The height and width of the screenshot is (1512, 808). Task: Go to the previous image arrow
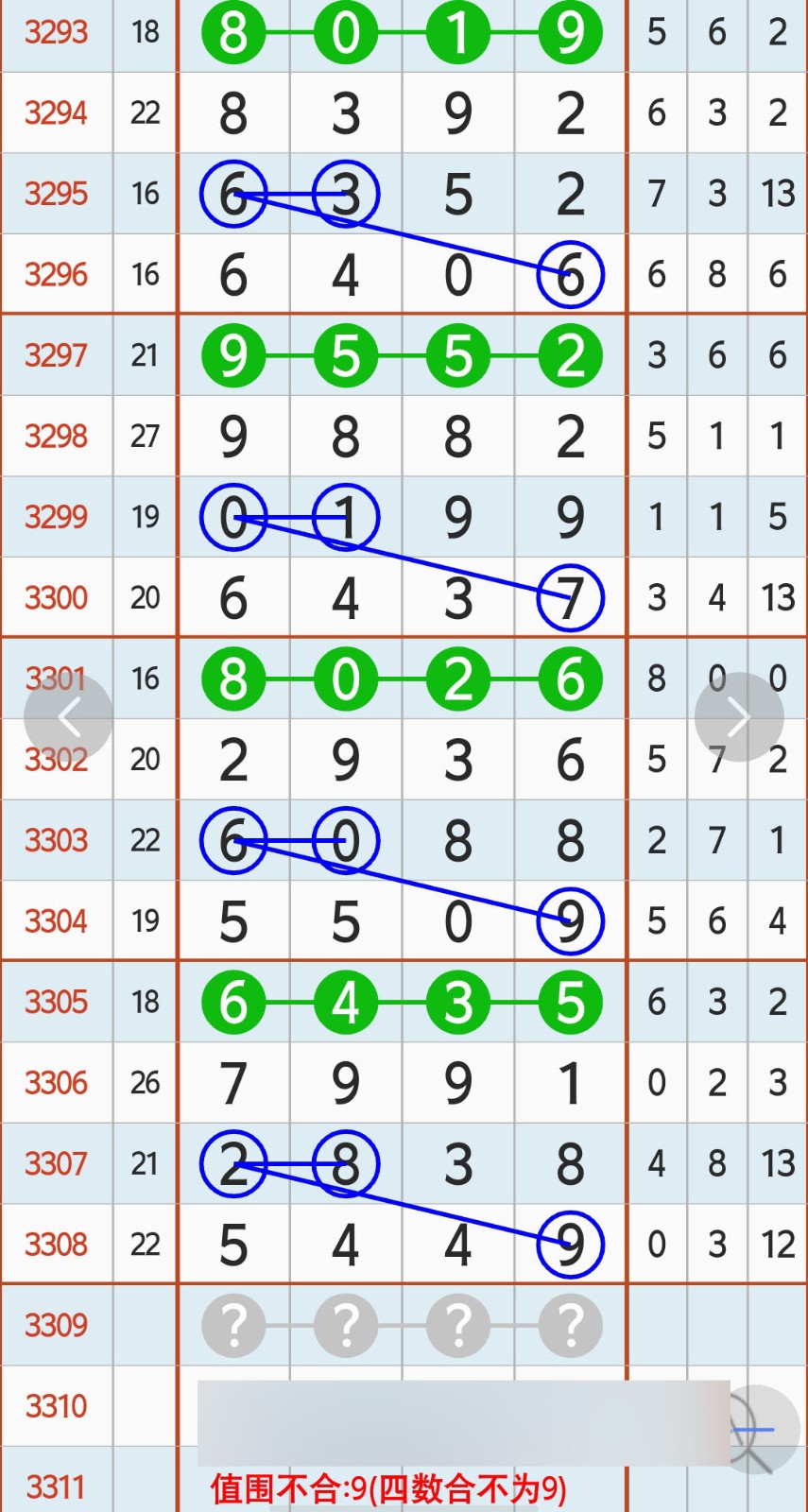click(x=68, y=718)
